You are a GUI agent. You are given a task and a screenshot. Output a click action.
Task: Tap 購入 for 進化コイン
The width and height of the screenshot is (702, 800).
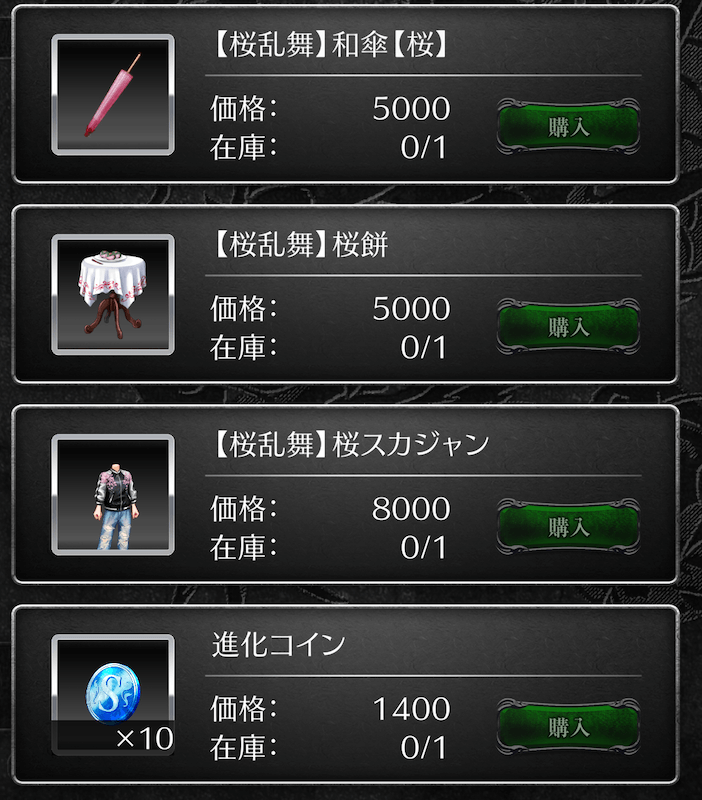(x=569, y=726)
